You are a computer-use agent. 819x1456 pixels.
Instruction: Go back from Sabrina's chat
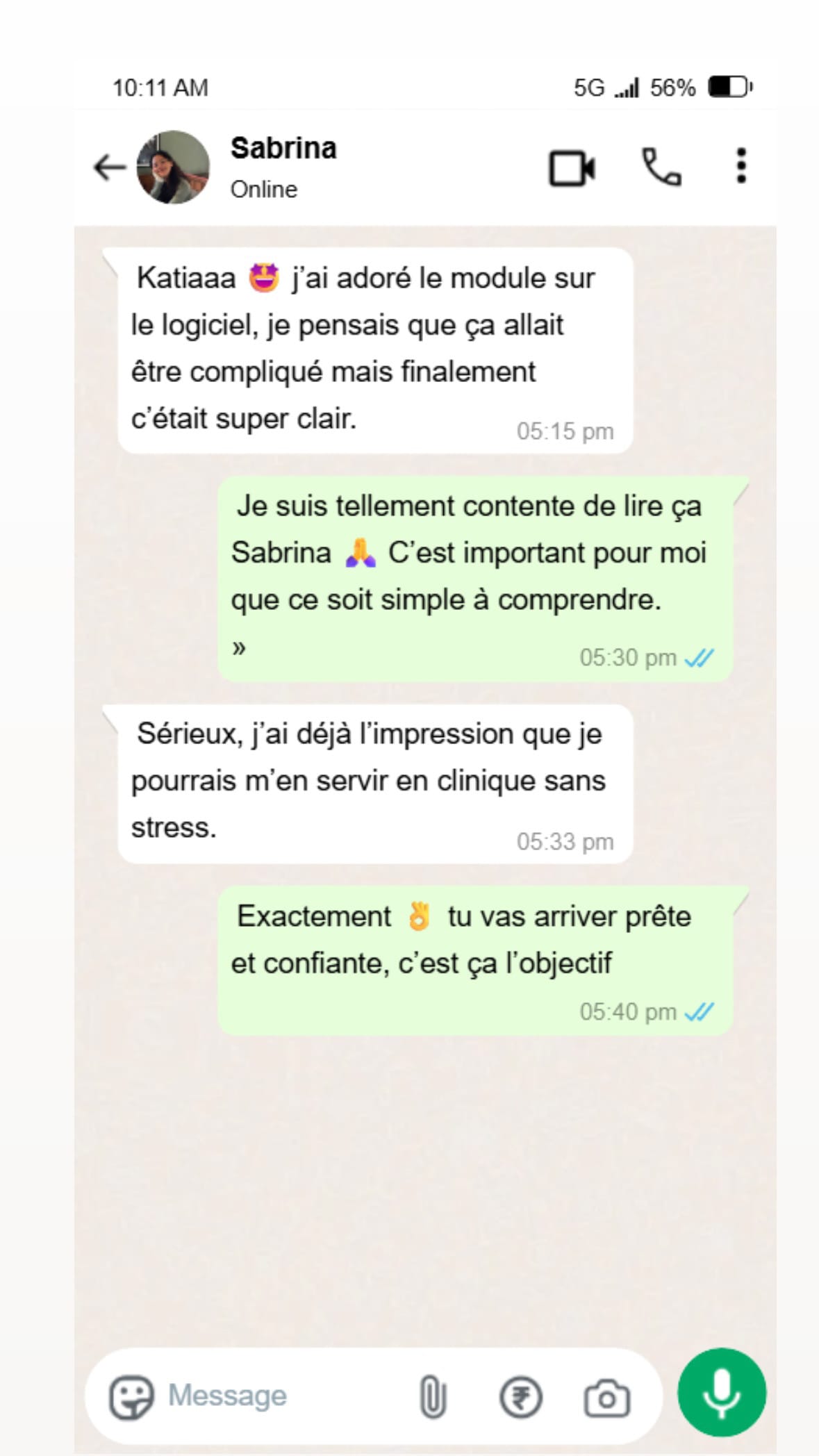[x=109, y=167]
